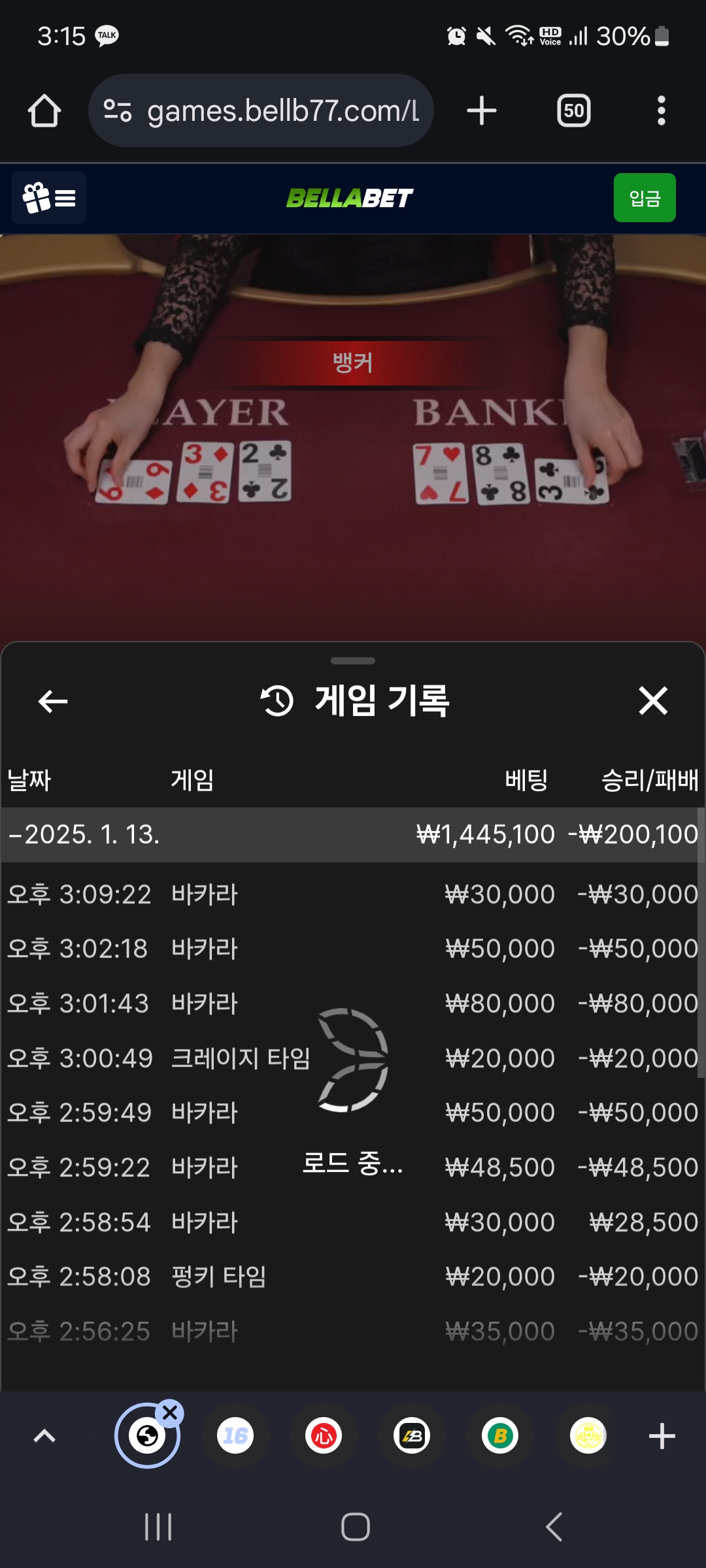Add a new tab from bottom bar
The height and width of the screenshot is (1568, 706).
coord(662,1436)
